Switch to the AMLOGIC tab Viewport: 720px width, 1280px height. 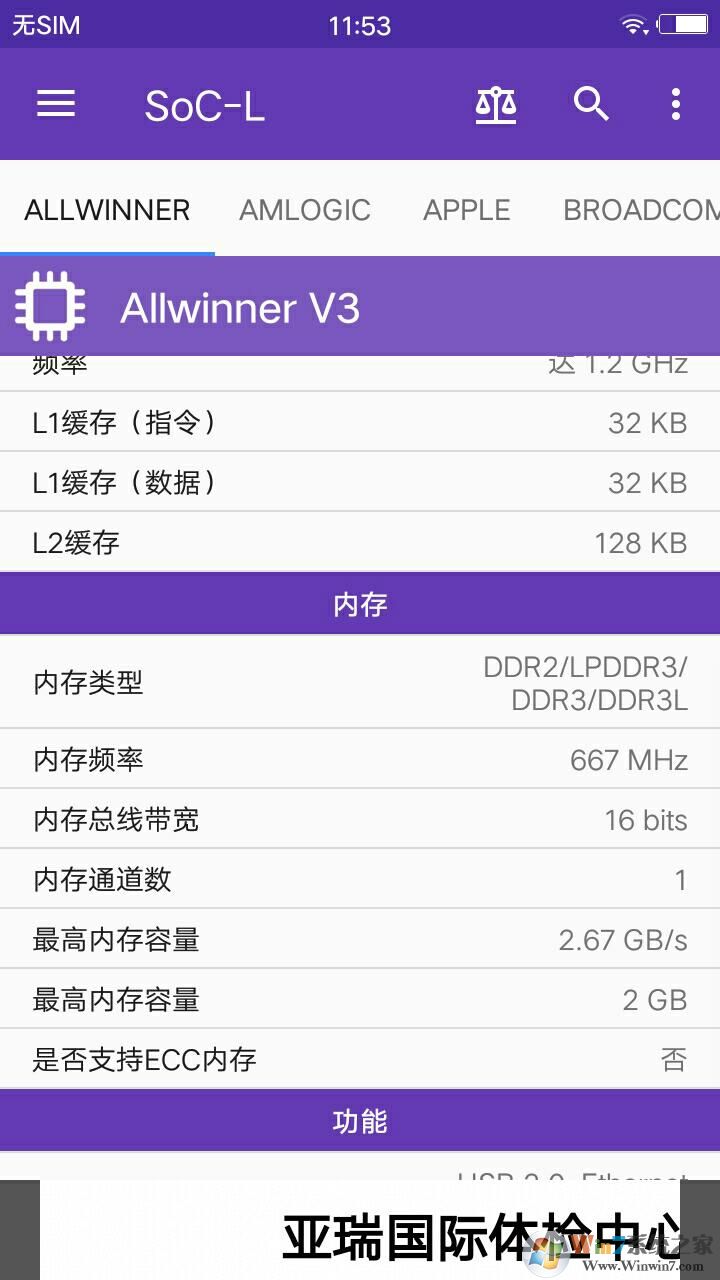tap(305, 210)
